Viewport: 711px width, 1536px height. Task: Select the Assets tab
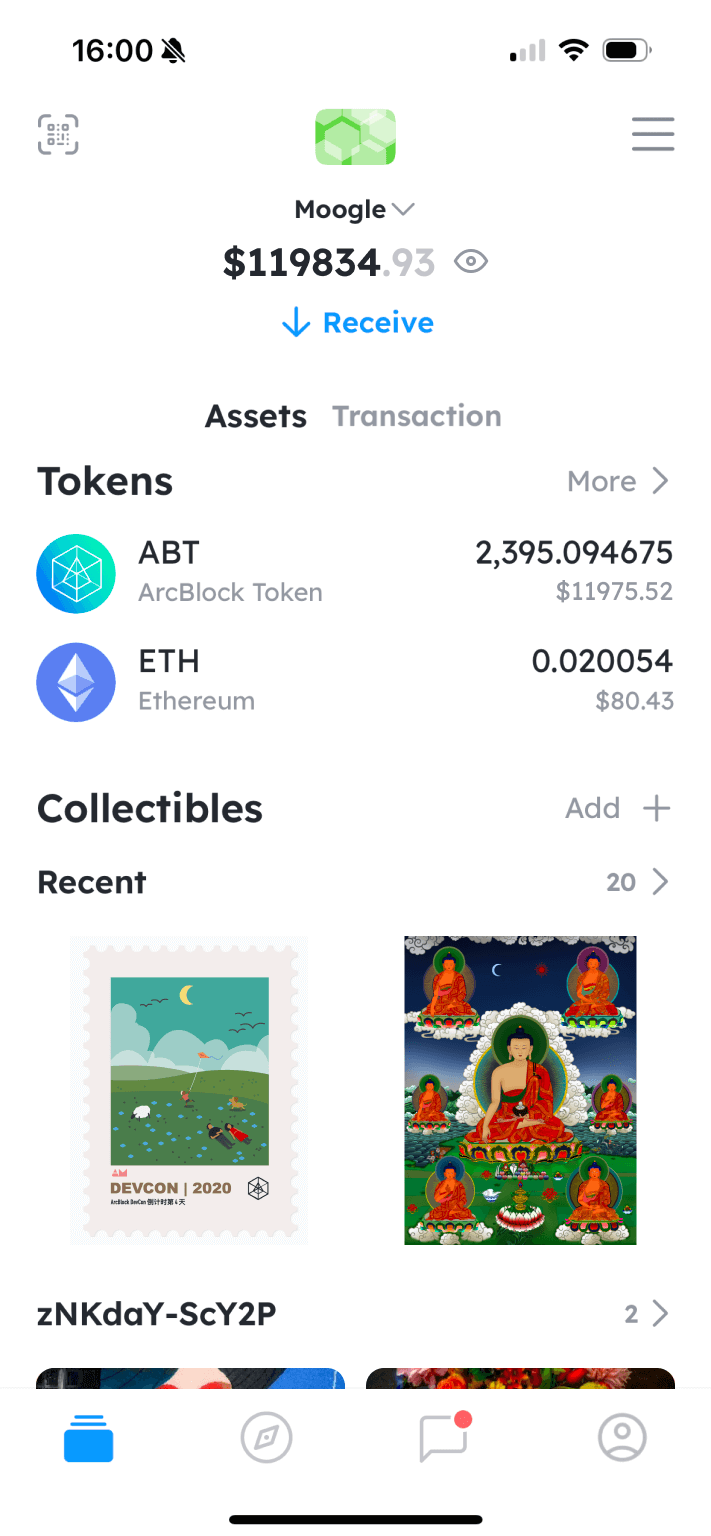(256, 416)
